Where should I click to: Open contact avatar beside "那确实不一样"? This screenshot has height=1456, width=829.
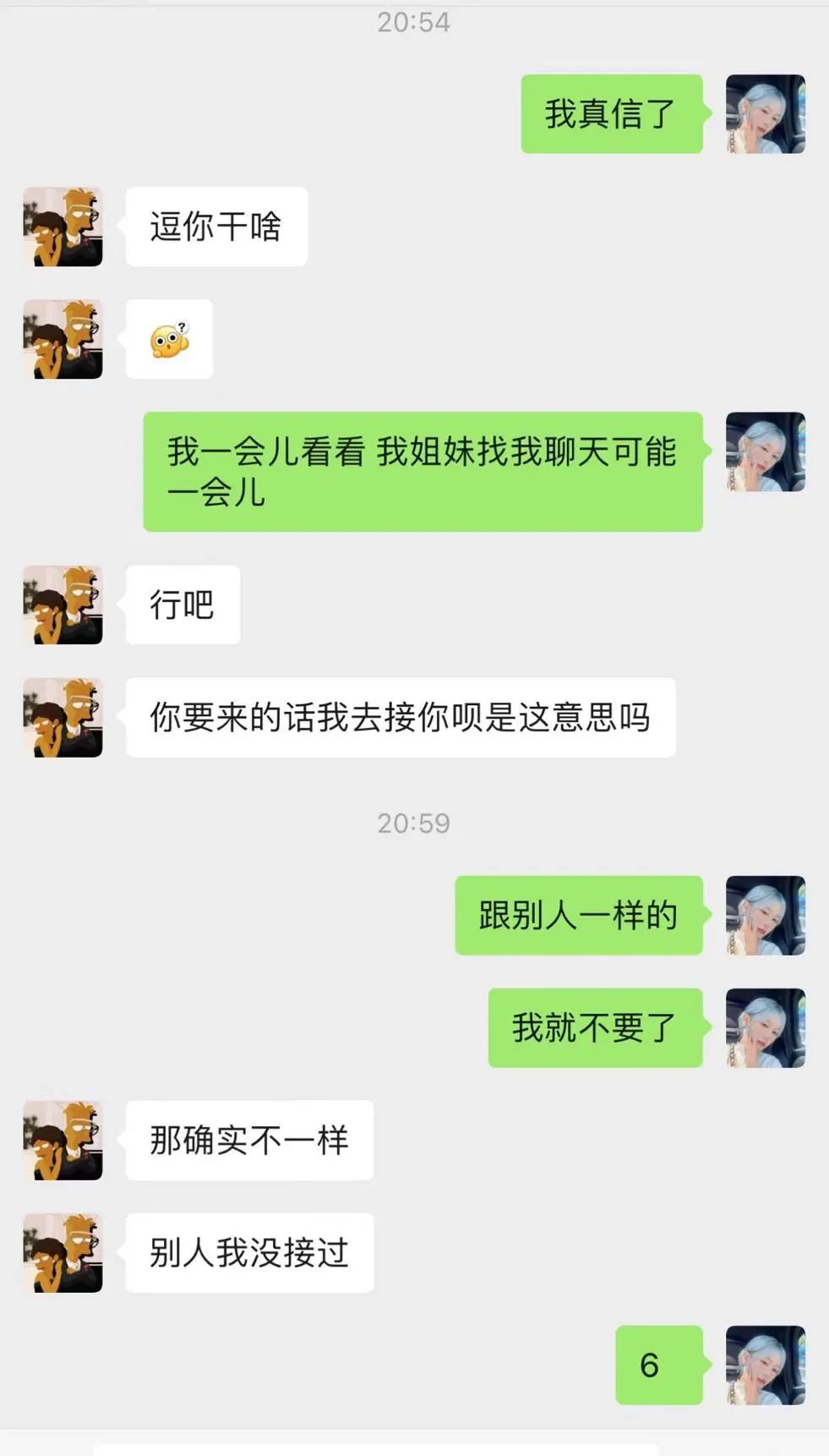click(63, 1140)
